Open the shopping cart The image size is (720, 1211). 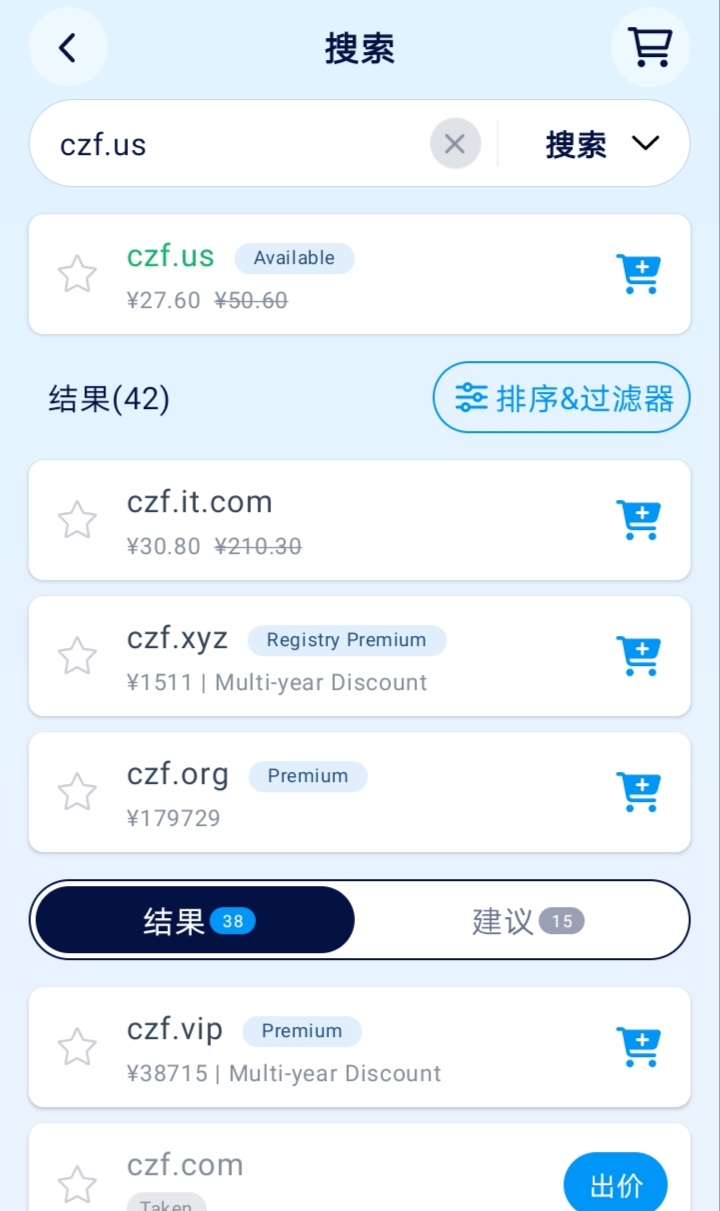point(650,47)
